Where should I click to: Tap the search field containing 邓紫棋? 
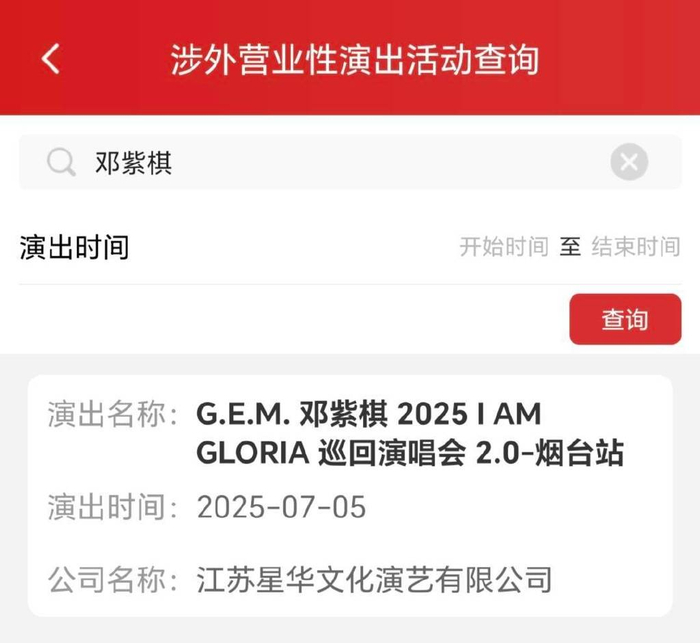coord(330,163)
